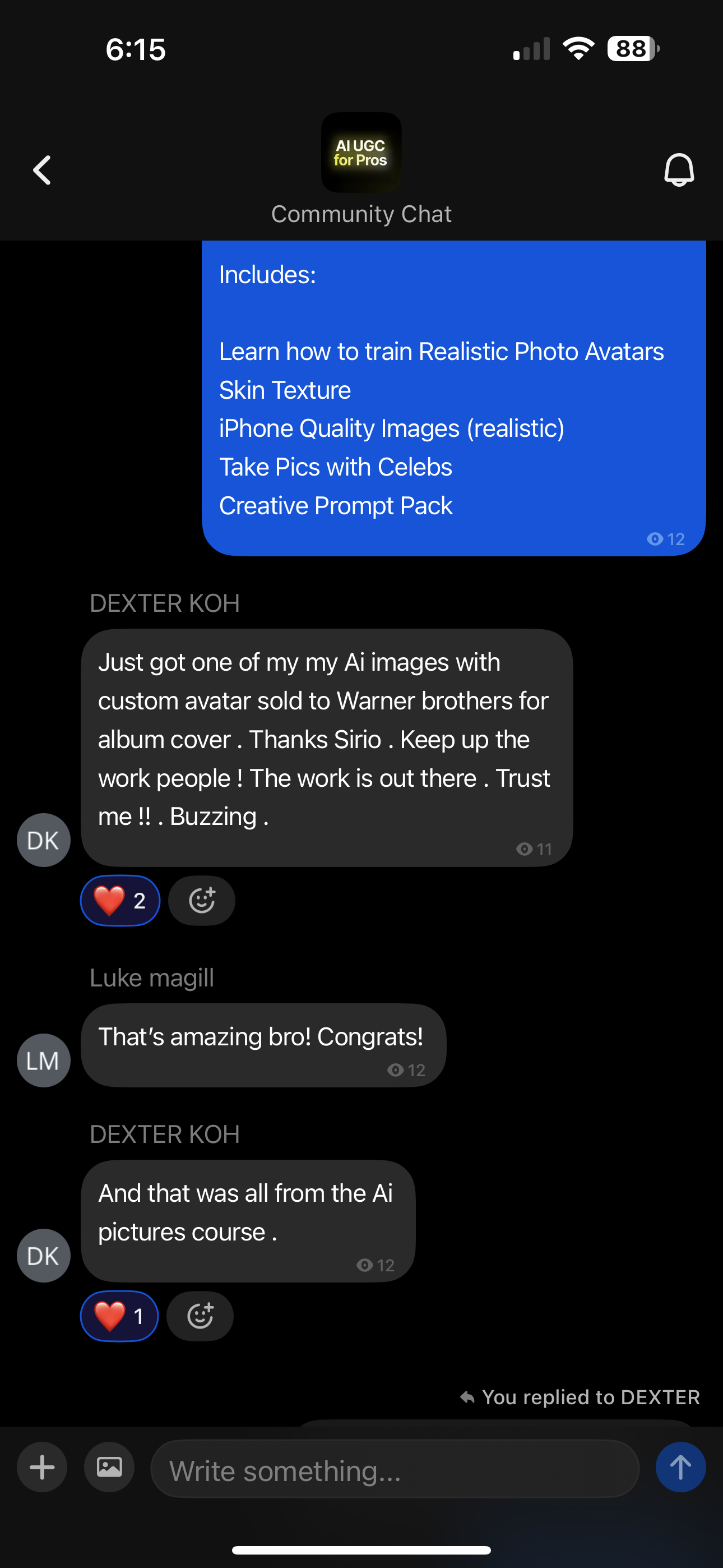The height and width of the screenshot is (1568, 723).
Task: Open DEXTER KOH's avatar beside Warner brothers message
Action: coord(43,840)
